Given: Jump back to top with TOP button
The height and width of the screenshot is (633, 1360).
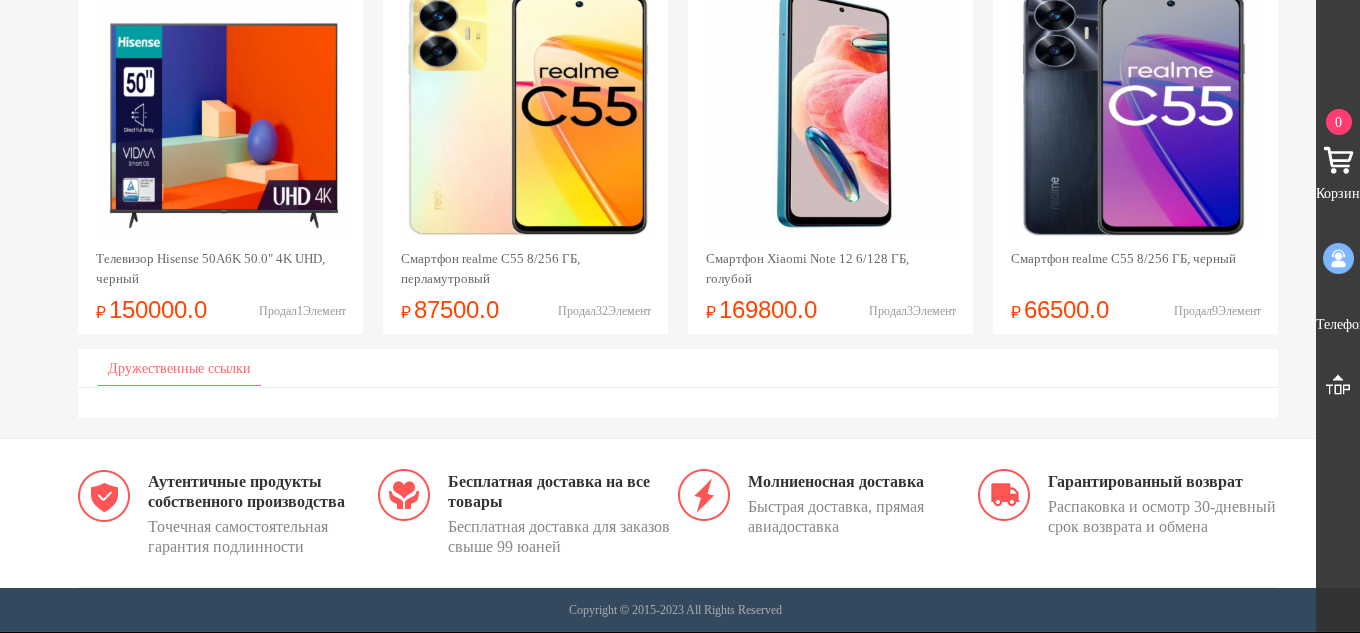Looking at the screenshot, I should (1338, 385).
